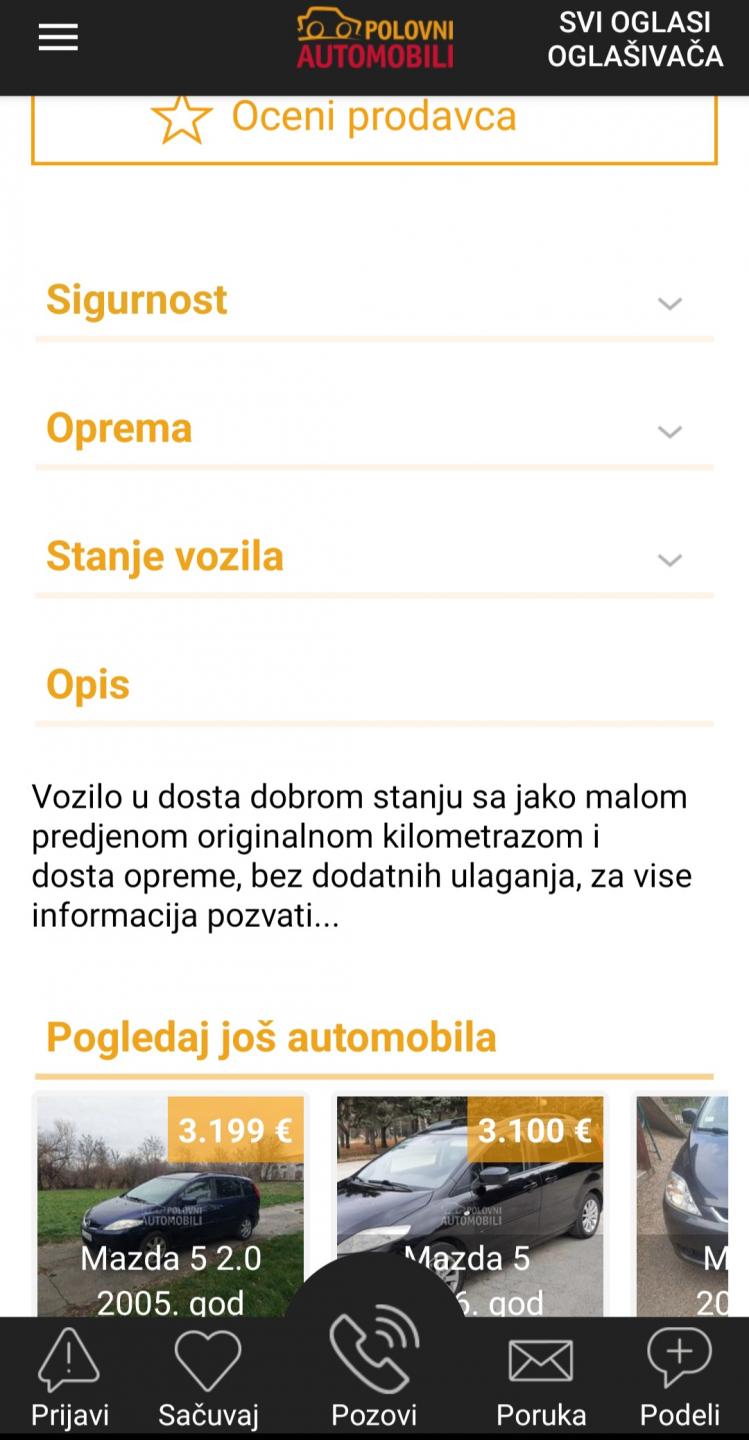Expand the Oprema section

(x=374, y=429)
